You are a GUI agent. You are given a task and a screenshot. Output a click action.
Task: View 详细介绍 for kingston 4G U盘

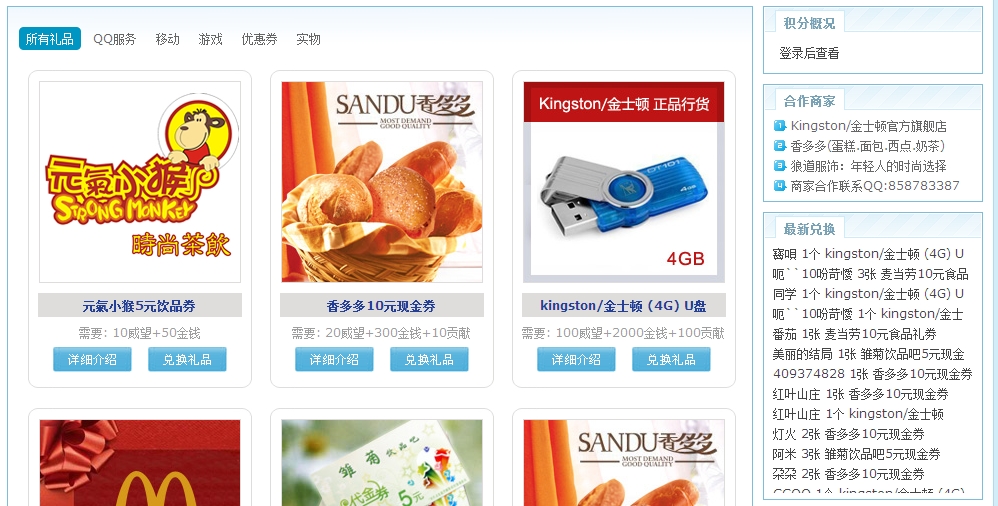[x=576, y=359]
